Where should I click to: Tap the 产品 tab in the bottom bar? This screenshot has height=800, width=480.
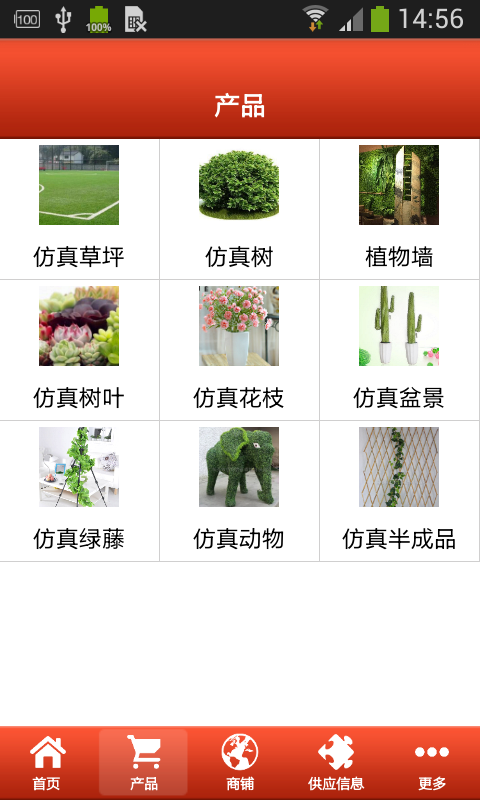(x=143, y=763)
